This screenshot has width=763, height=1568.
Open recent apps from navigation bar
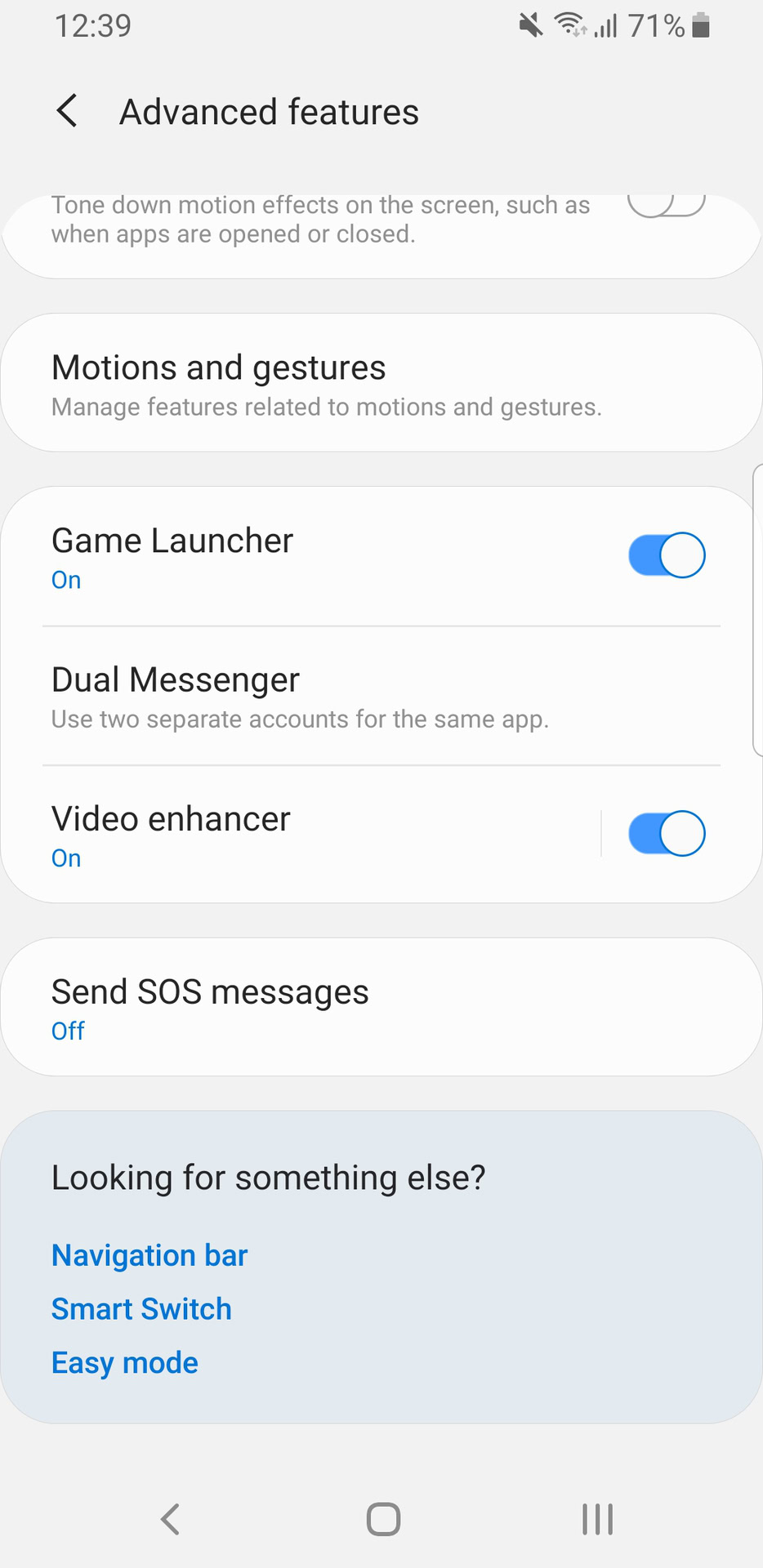597,1520
